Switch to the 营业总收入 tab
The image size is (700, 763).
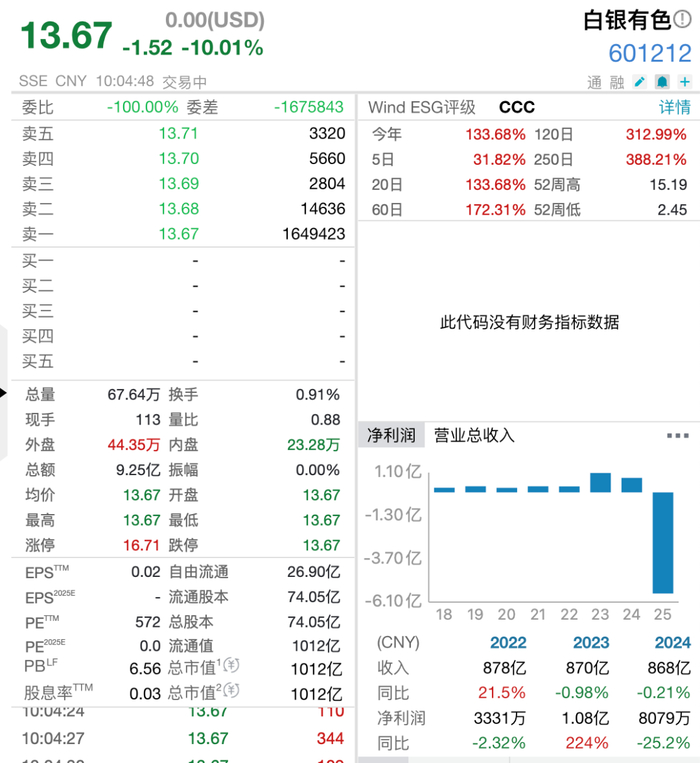(x=474, y=435)
